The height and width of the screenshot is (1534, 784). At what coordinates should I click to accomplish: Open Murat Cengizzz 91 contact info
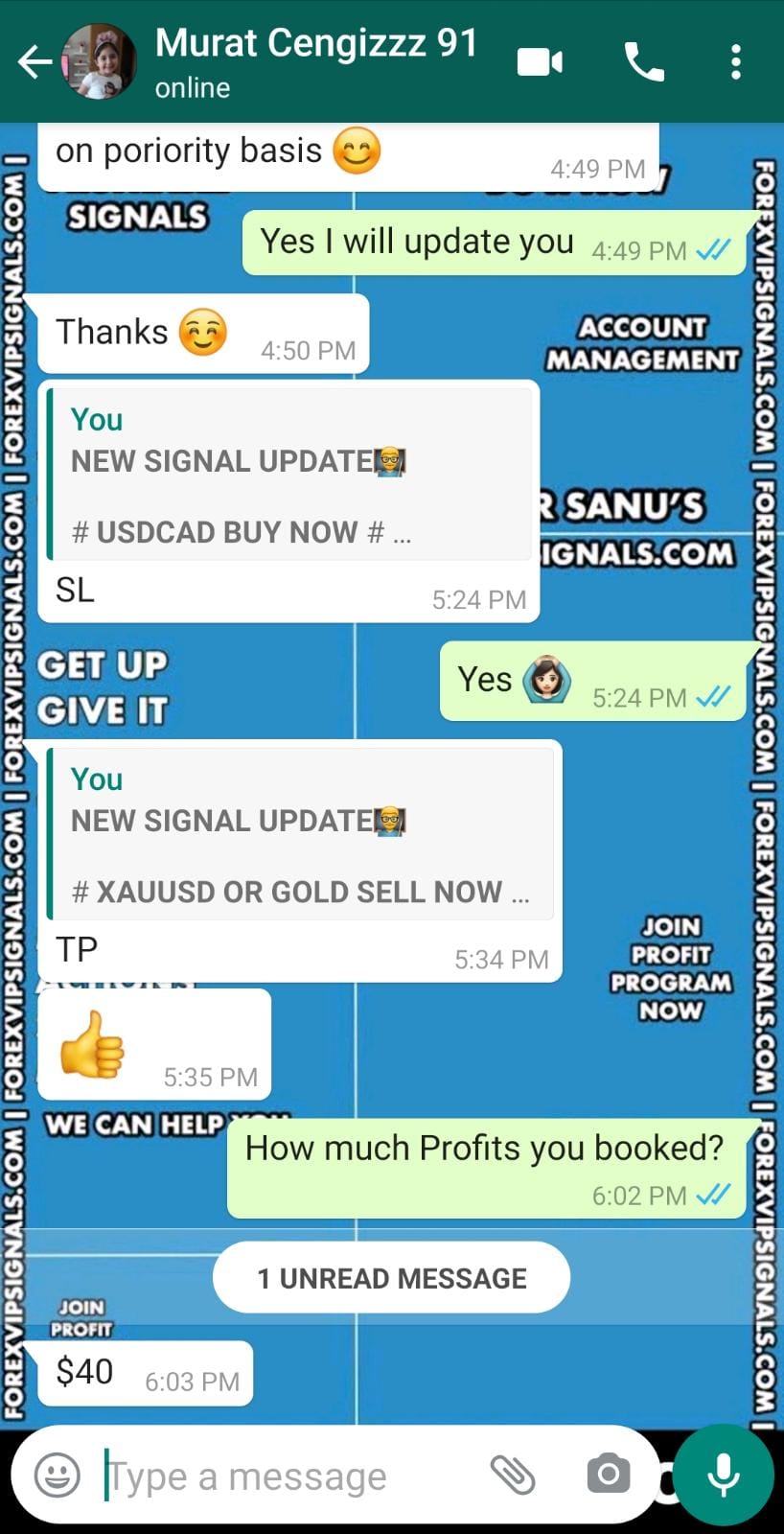[x=316, y=61]
